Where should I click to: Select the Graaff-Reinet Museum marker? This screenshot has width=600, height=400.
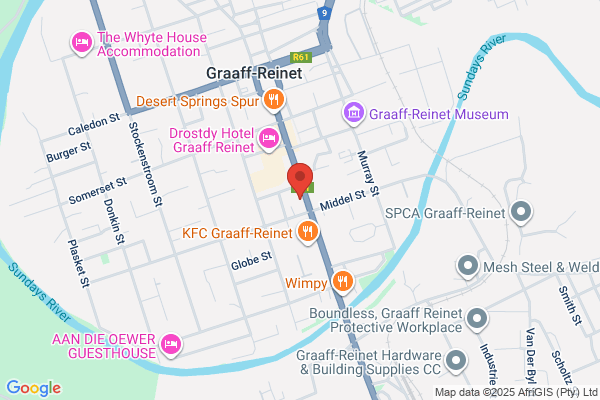click(x=354, y=113)
